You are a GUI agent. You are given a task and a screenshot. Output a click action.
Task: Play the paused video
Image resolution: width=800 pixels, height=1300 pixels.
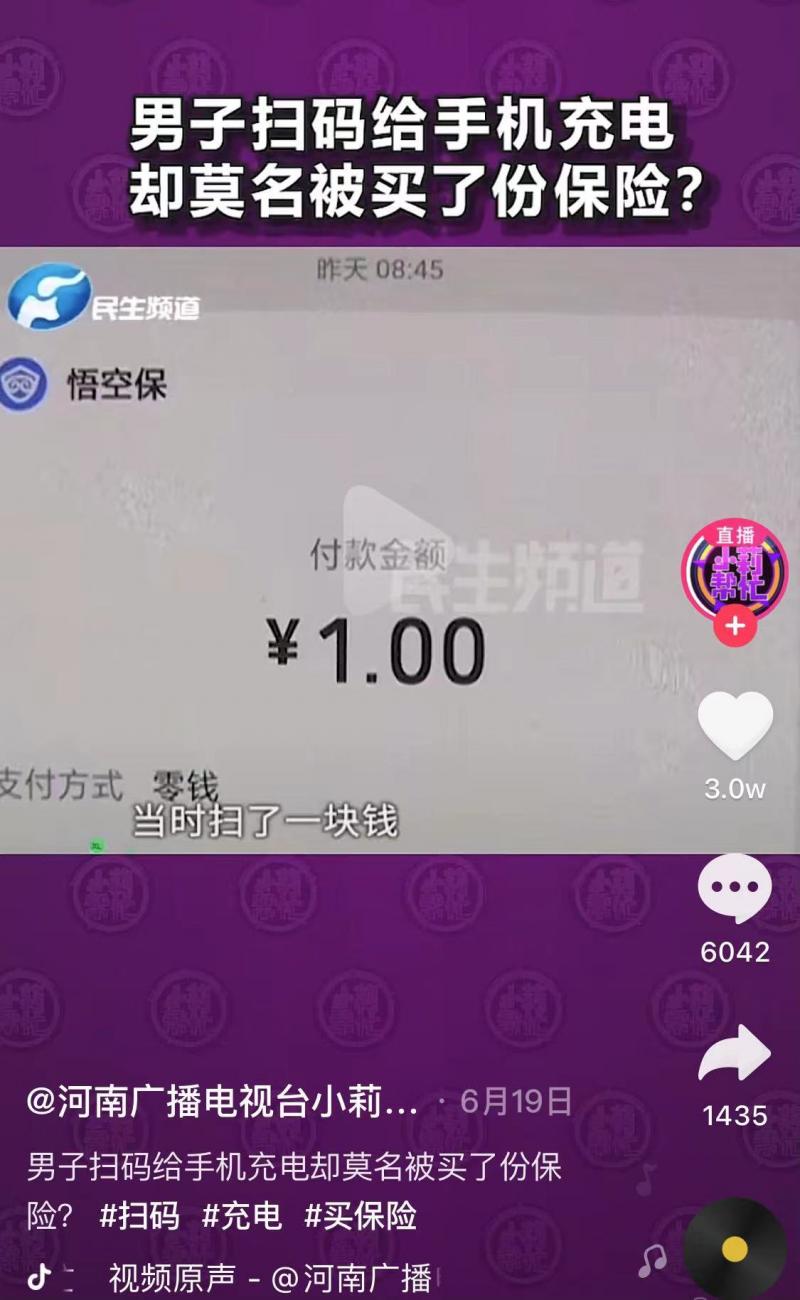(395, 548)
